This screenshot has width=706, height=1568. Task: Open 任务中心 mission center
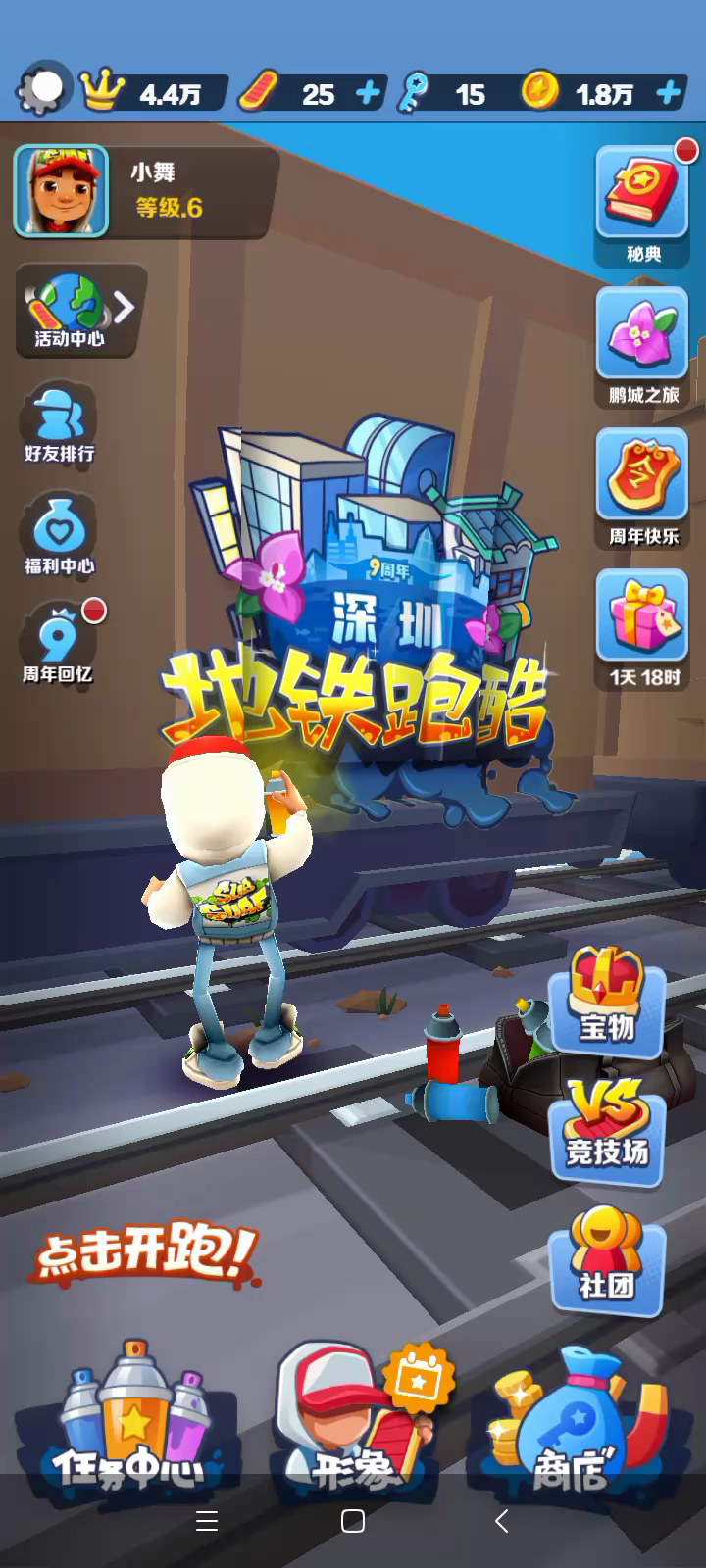coord(127,1421)
